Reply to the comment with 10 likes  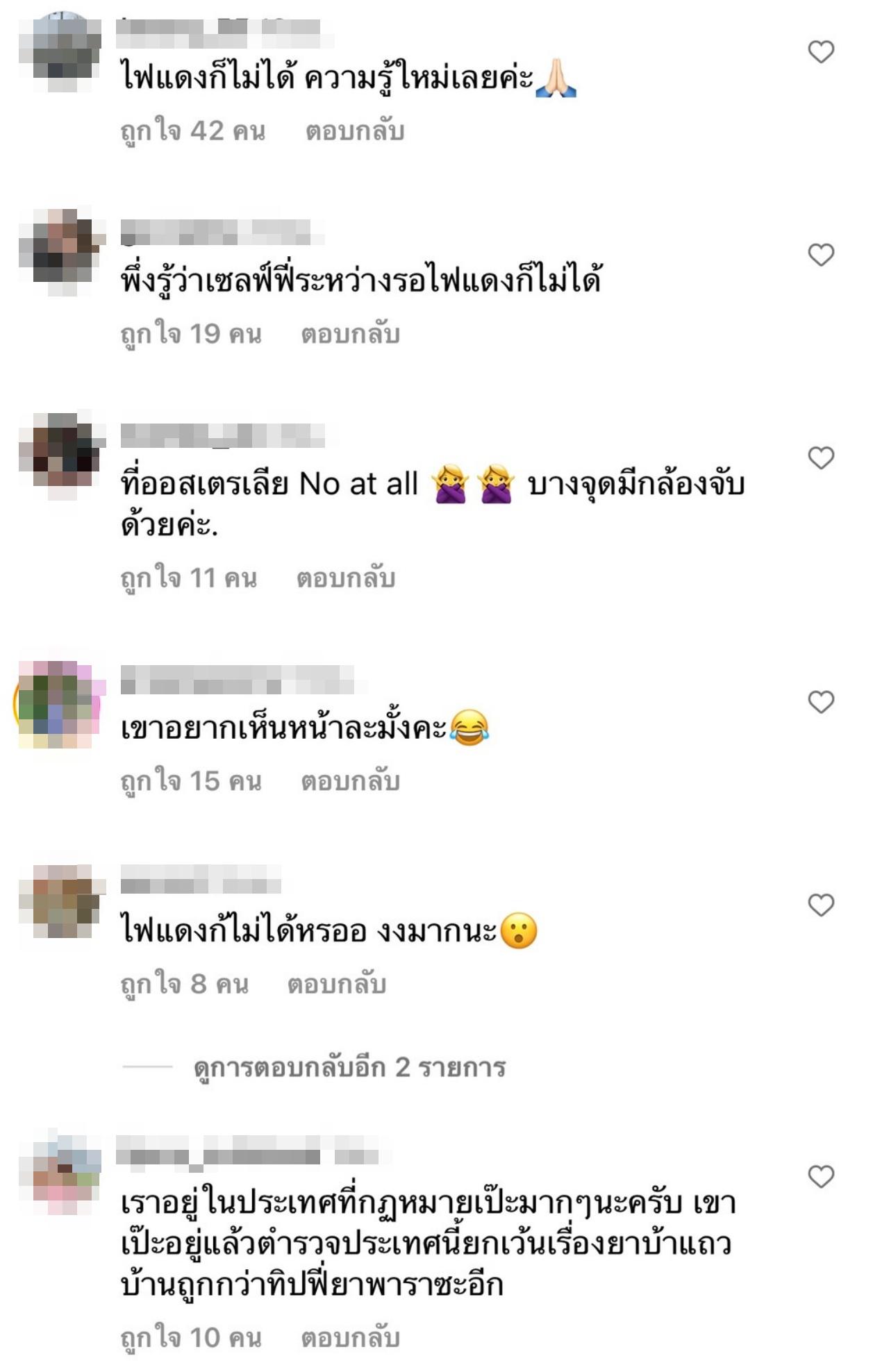[350, 1338]
